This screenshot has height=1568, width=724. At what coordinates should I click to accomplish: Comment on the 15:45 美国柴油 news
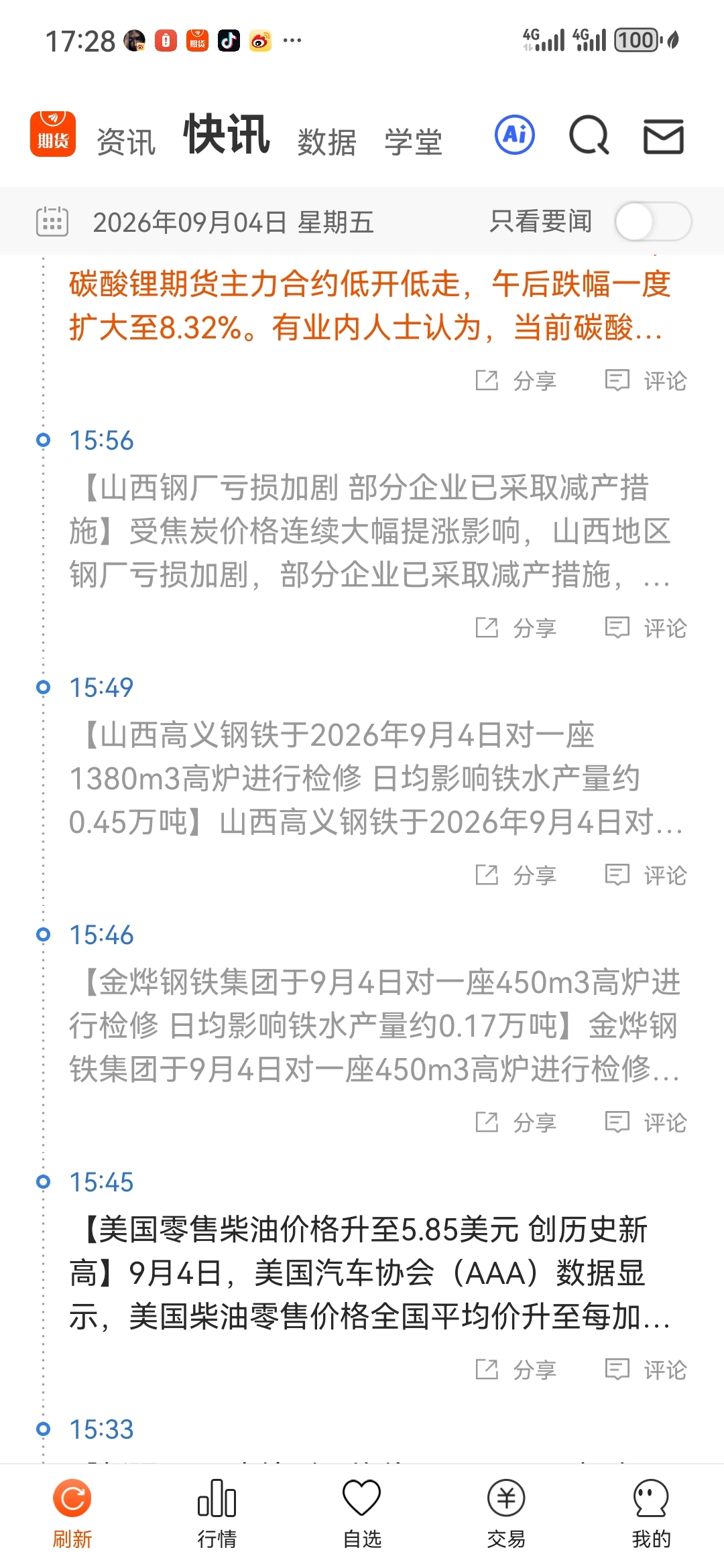(x=646, y=1369)
